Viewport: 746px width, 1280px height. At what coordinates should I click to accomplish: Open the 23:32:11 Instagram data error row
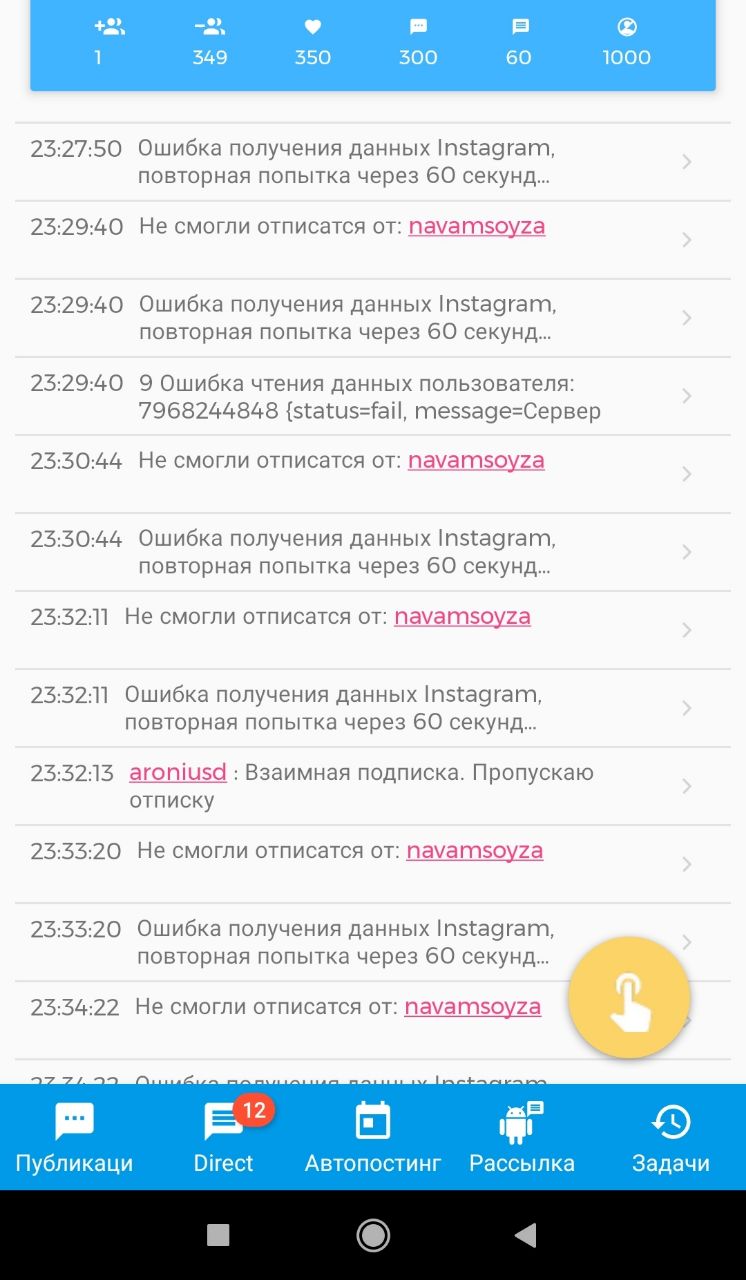(x=373, y=708)
